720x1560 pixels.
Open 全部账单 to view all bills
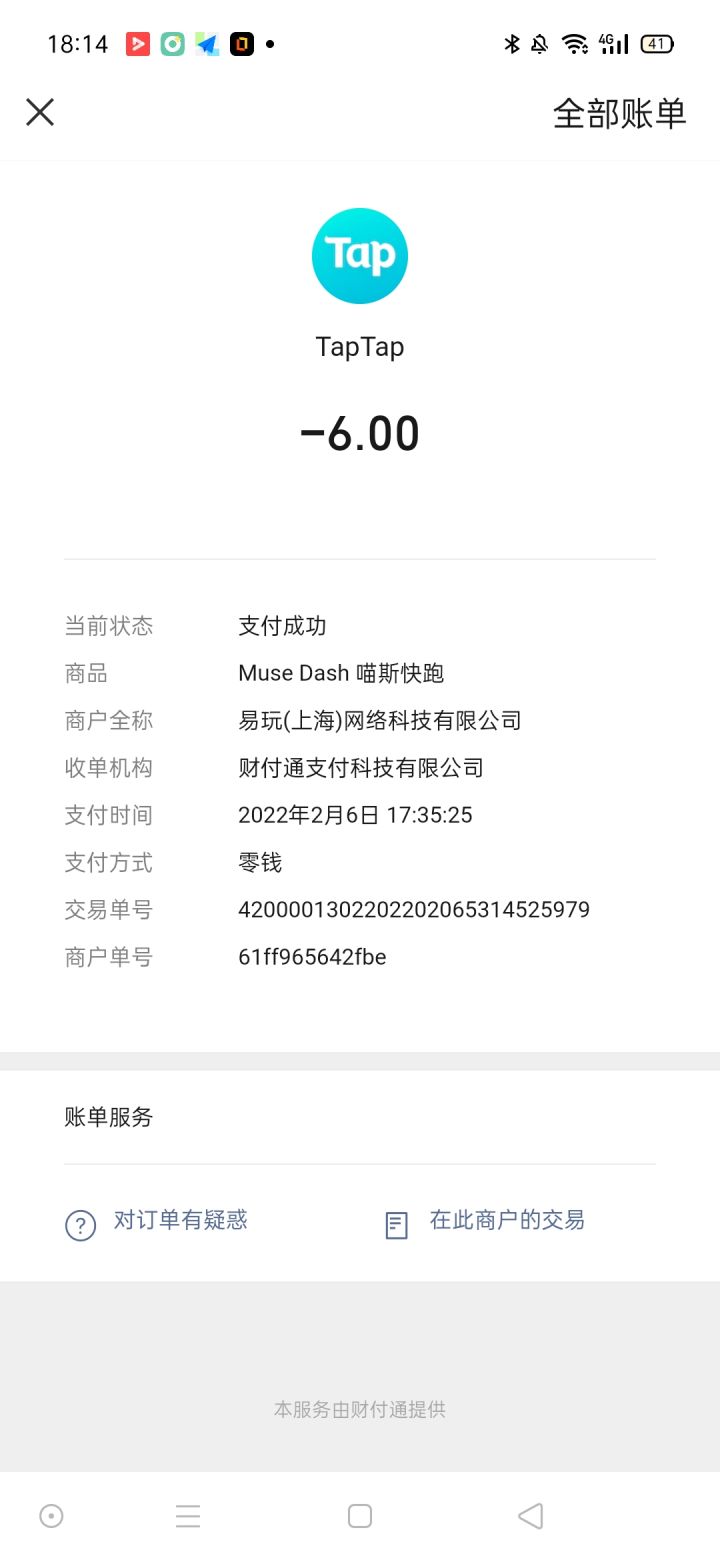click(619, 114)
